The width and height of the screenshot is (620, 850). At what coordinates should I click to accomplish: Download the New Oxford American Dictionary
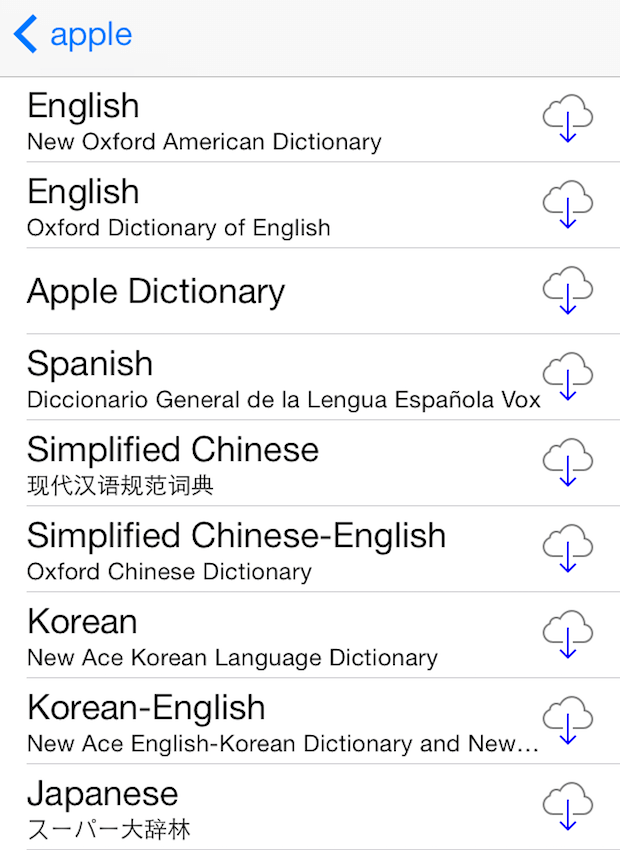point(567,119)
